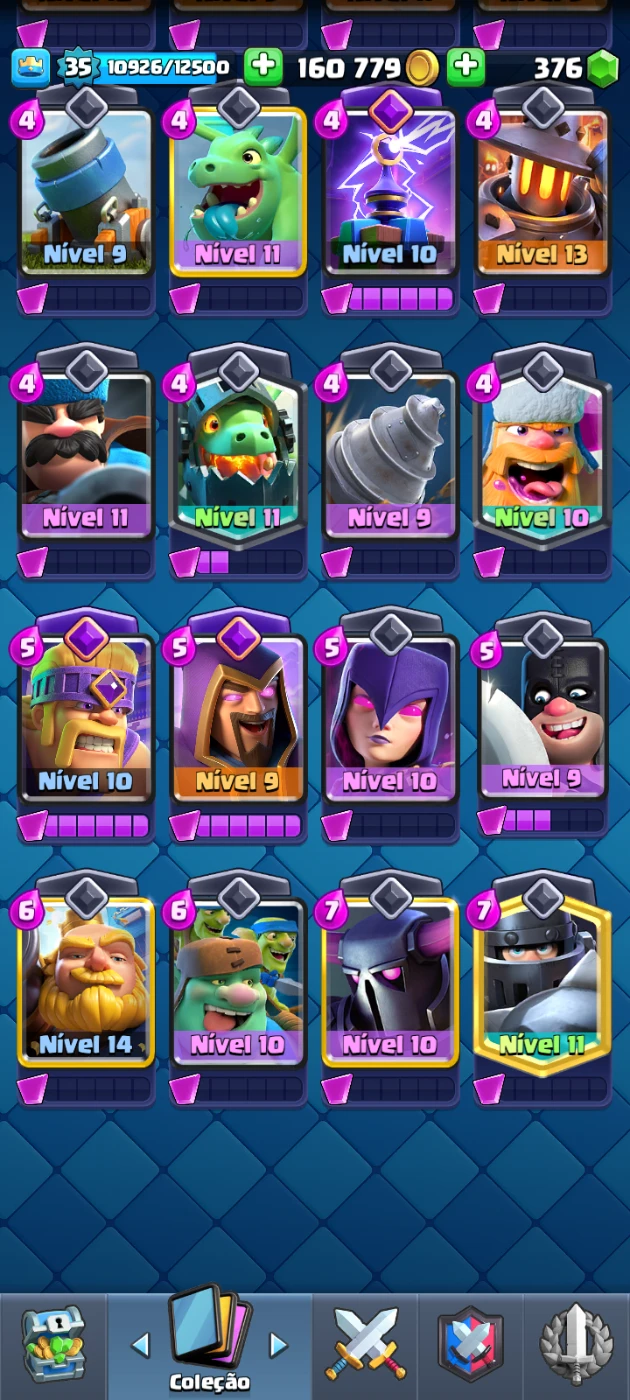Open the Clan shield tab

pyautogui.click(x=470, y=1345)
